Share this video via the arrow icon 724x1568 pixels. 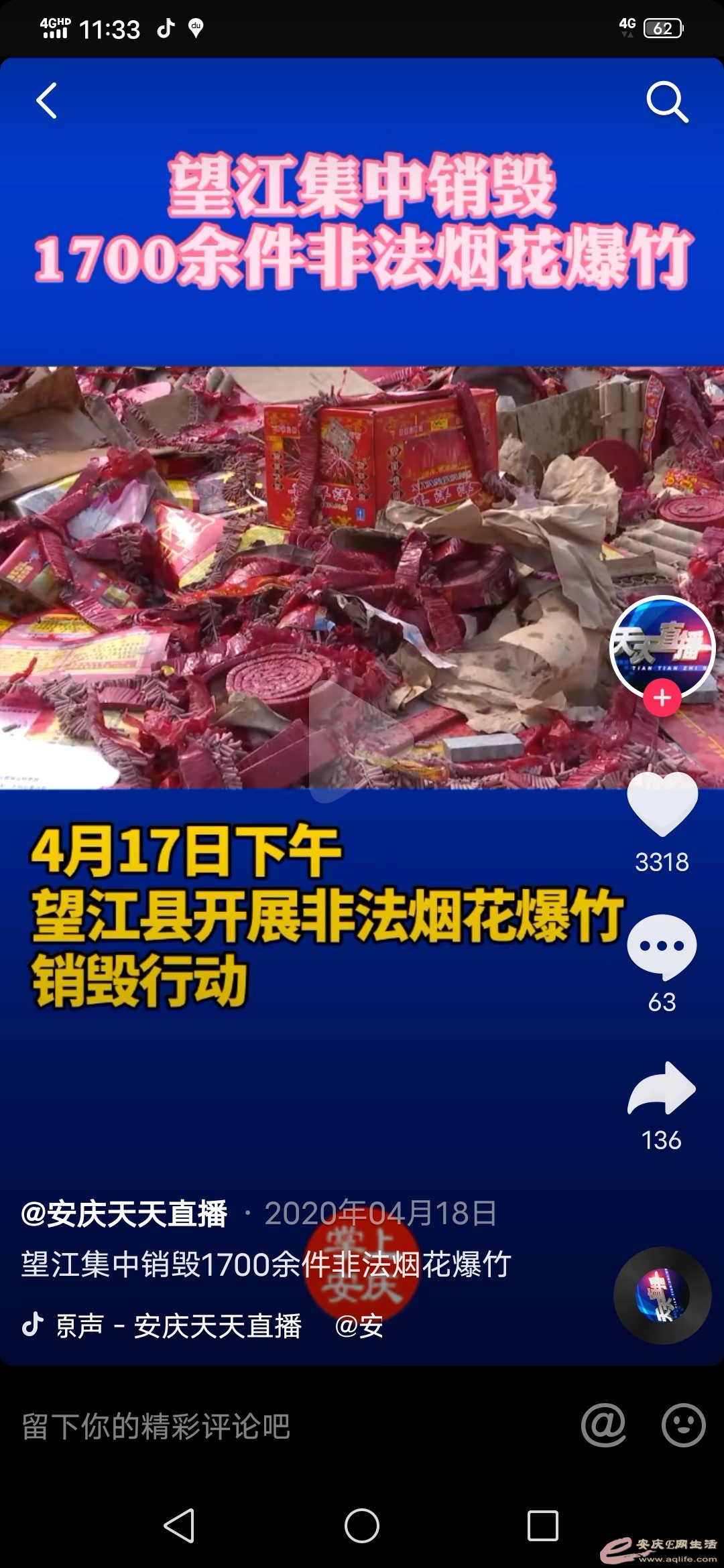pos(662,1088)
